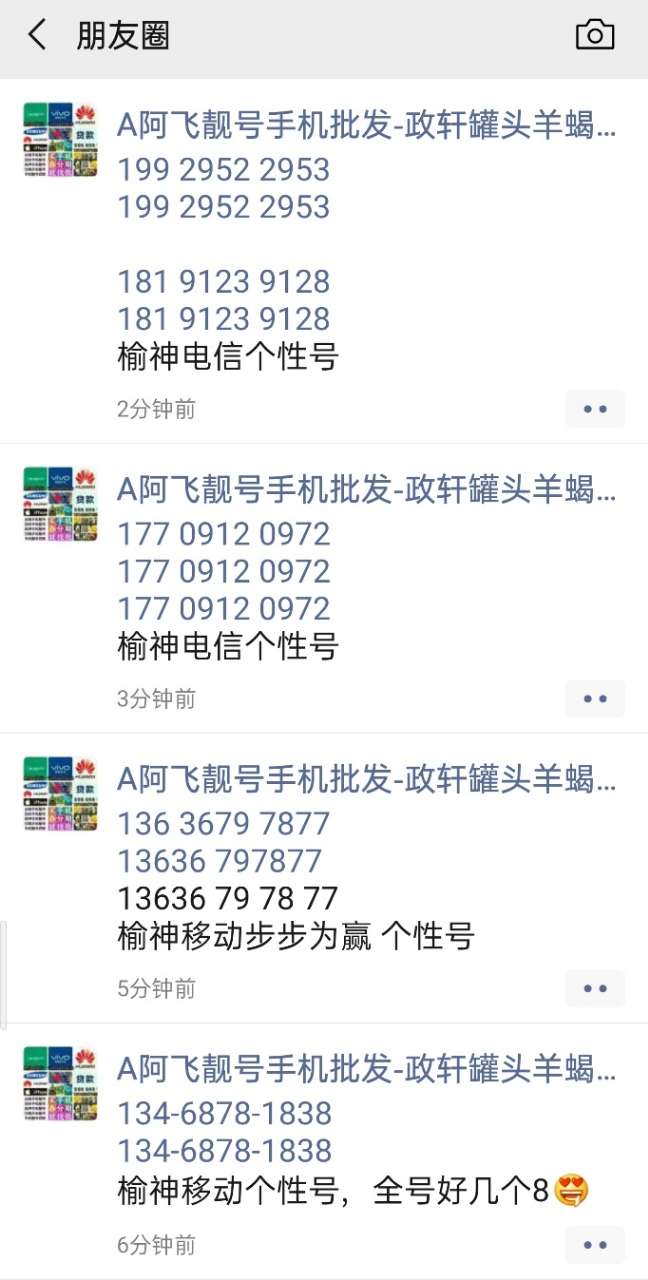Open poster profile name on 榆神电信个性号 2分钟前 post
Screen dimensions: 648x1280
click(366, 126)
